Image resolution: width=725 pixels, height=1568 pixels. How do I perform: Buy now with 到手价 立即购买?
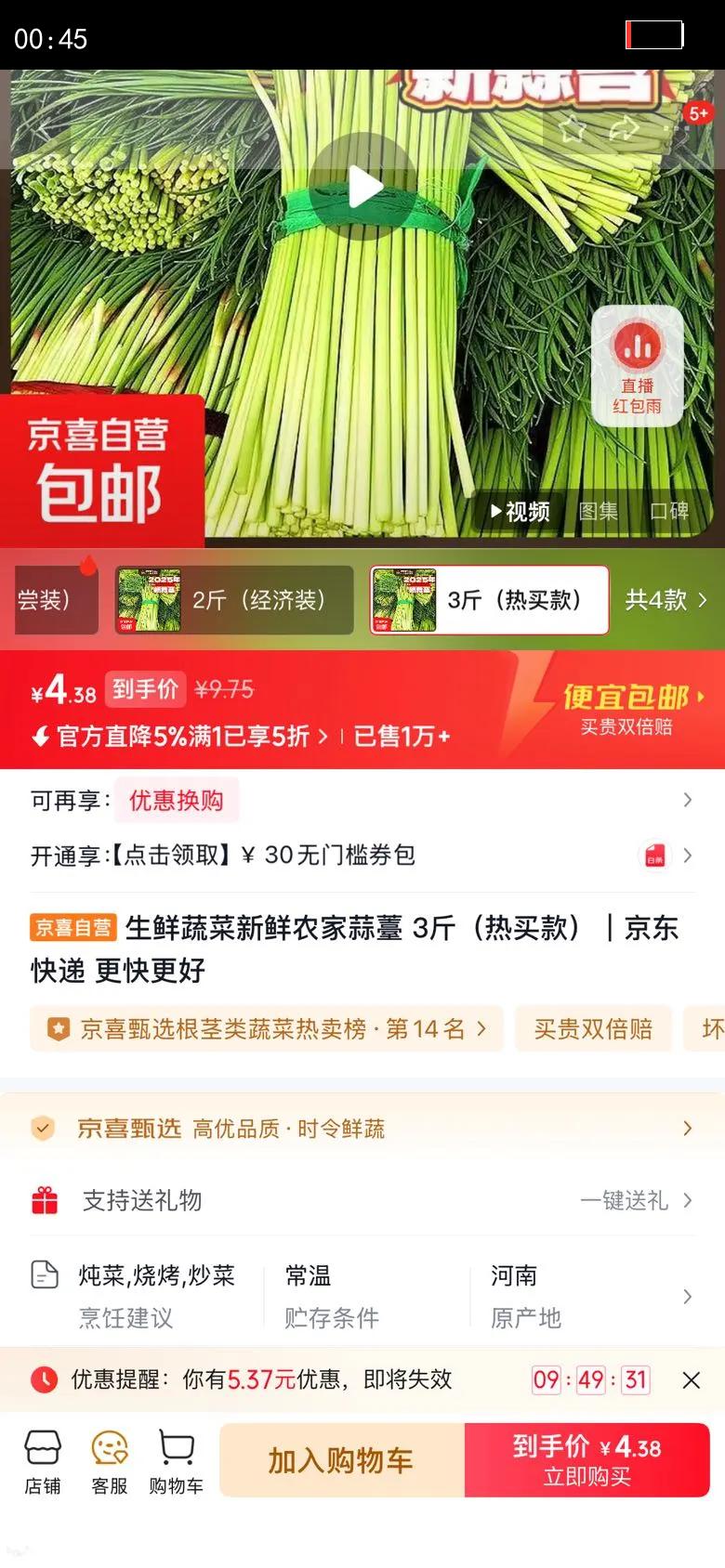587,1460
